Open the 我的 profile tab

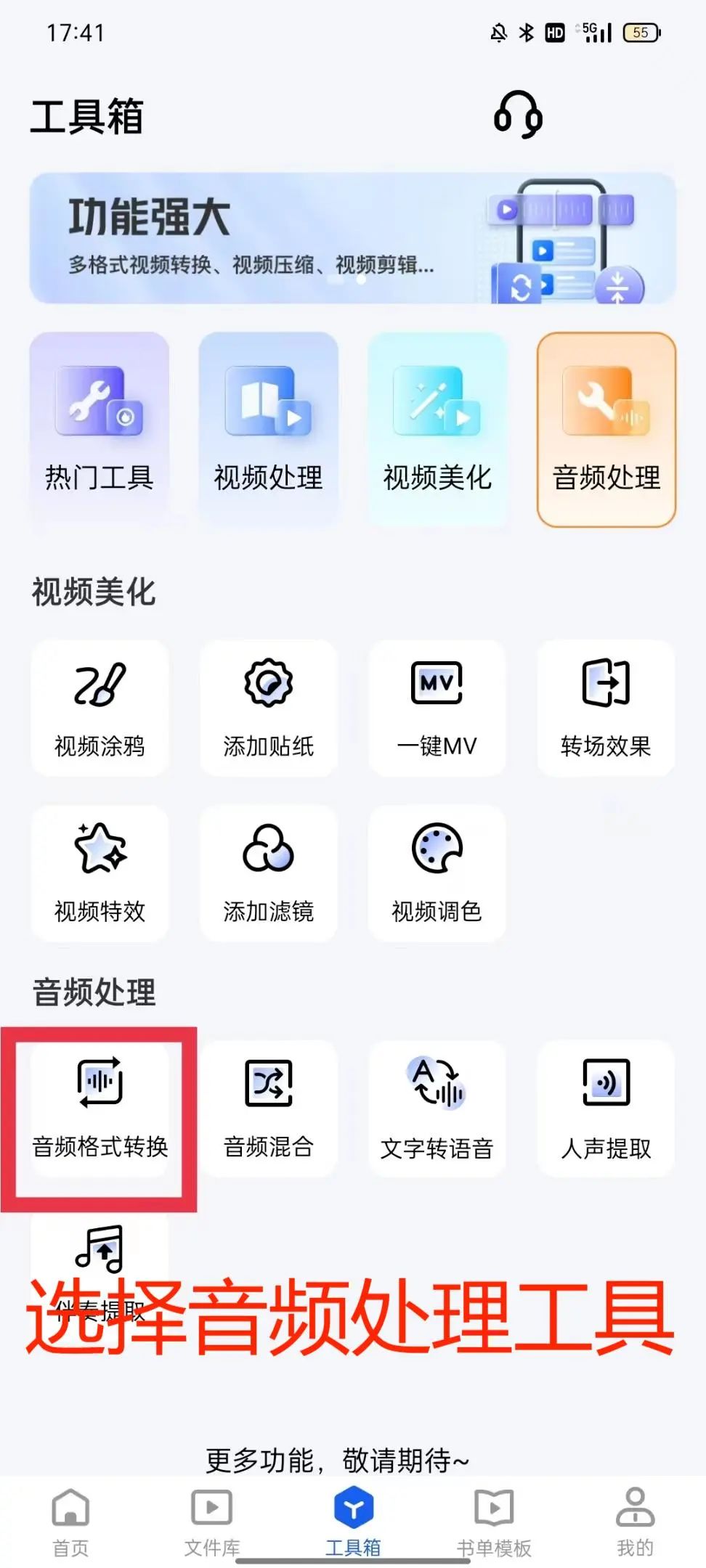click(x=635, y=1521)
